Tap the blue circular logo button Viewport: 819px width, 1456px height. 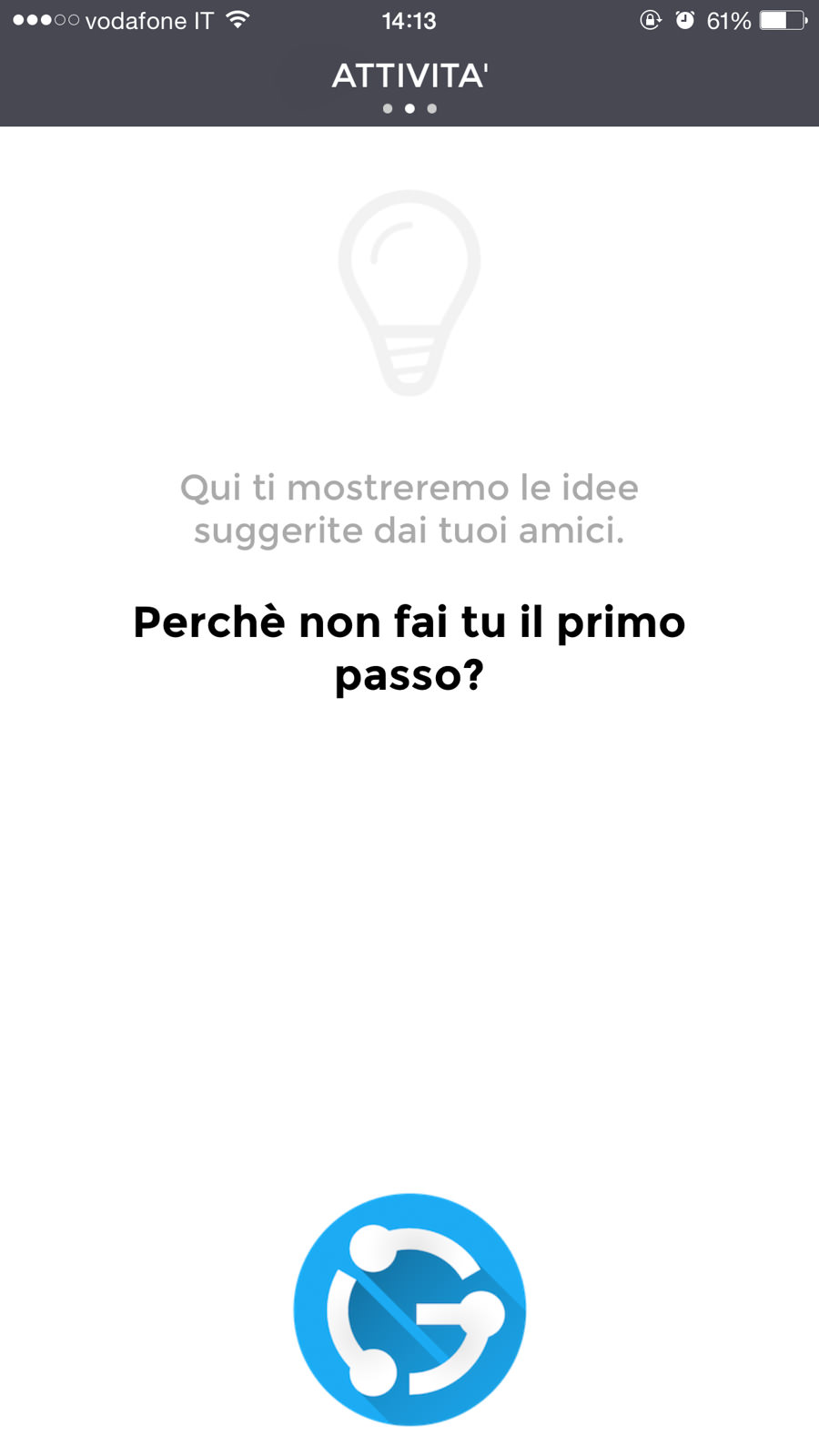[409, 1309]
